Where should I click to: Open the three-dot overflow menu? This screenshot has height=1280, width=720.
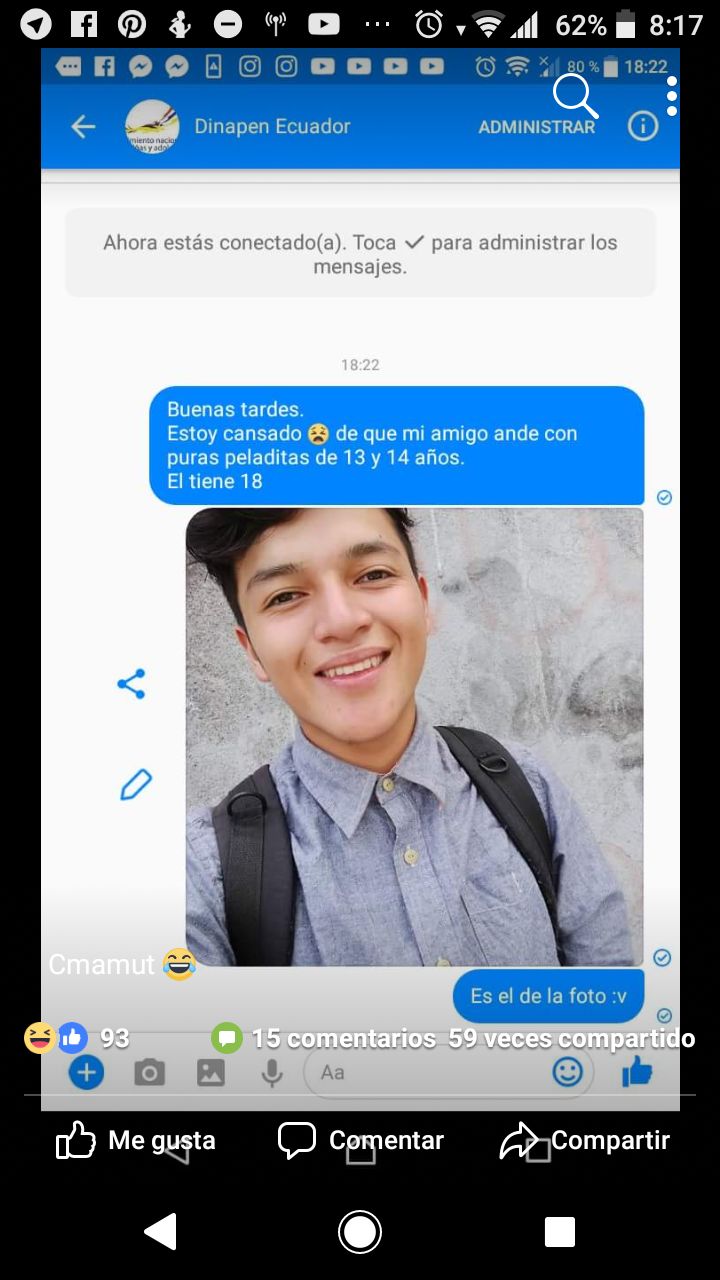(x=672, y=96)
